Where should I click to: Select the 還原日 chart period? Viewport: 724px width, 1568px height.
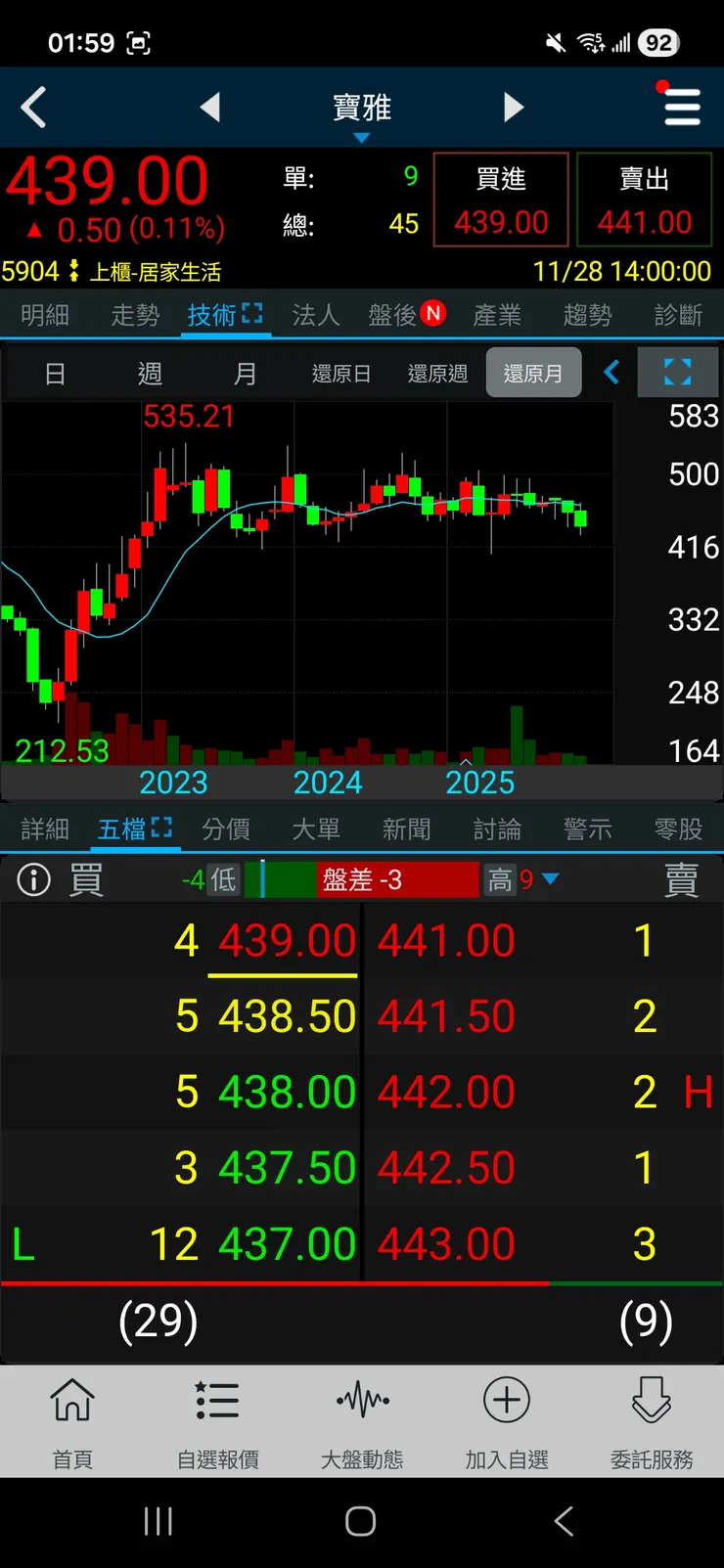coord(341,374)
